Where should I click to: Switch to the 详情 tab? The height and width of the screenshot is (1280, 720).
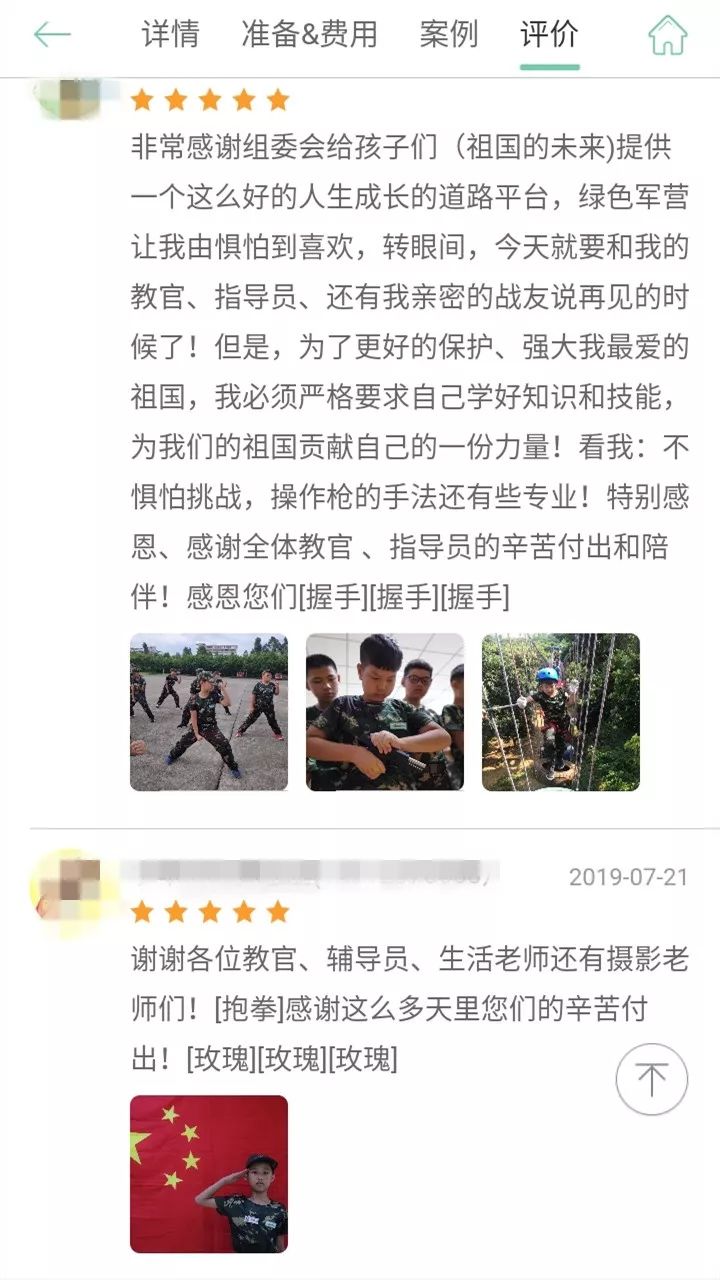click(170, 35)
